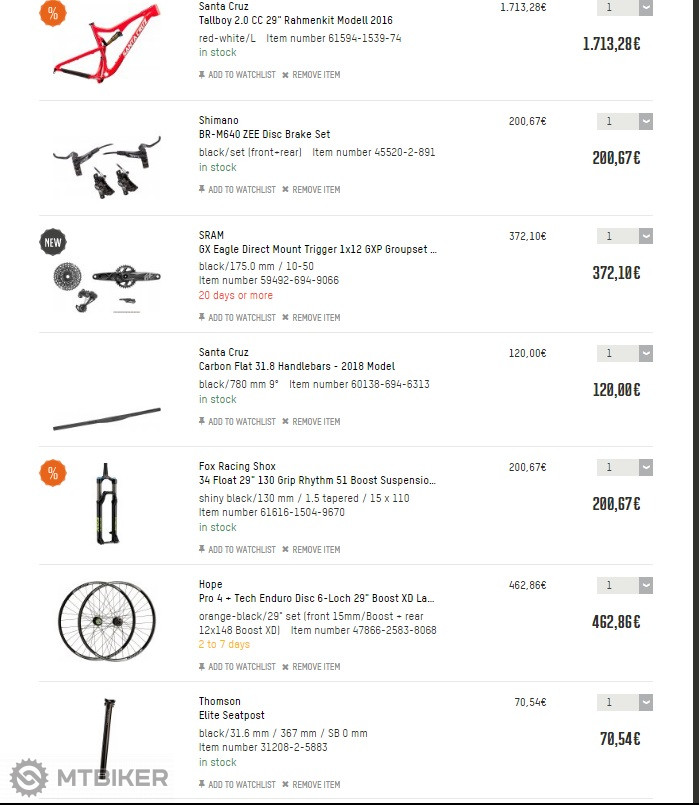Open Hope Pro 4 wheelset product image

(107, 620)
